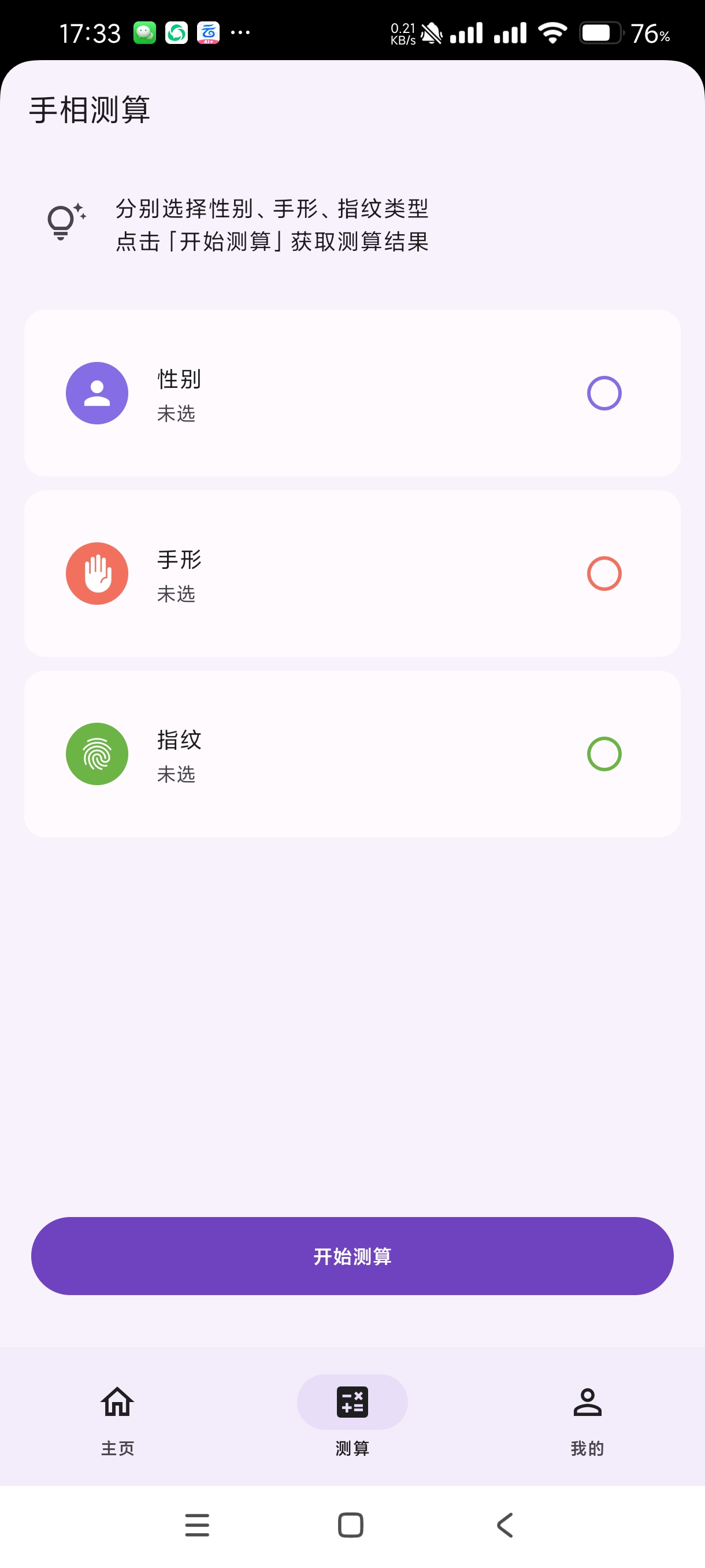705x1568 pixels.
Task: Tap the red hand shape icon
Action: (96, 573)
